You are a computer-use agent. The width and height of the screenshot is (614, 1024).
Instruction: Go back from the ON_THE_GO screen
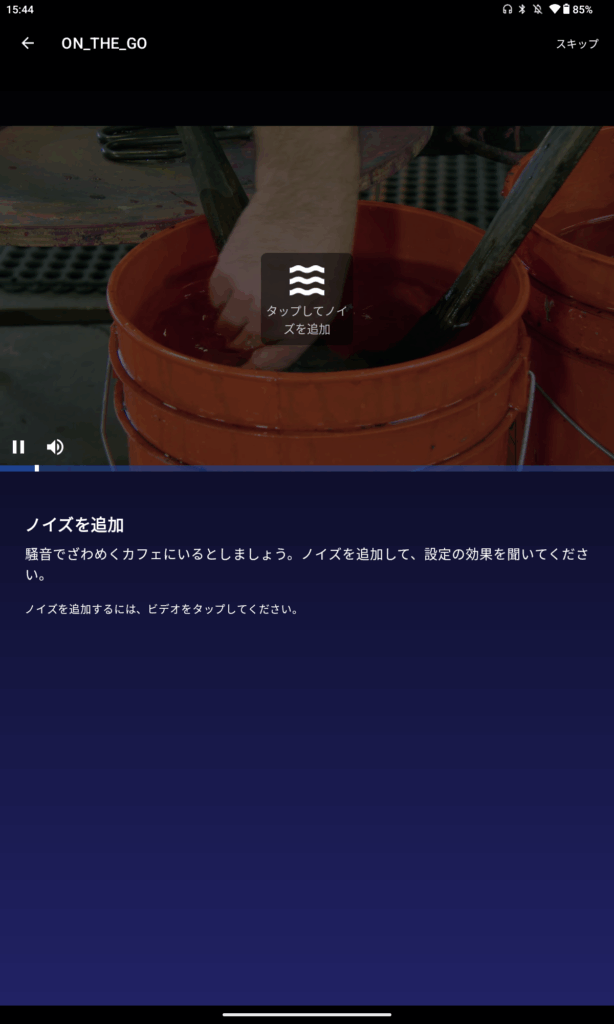(28, 43)
